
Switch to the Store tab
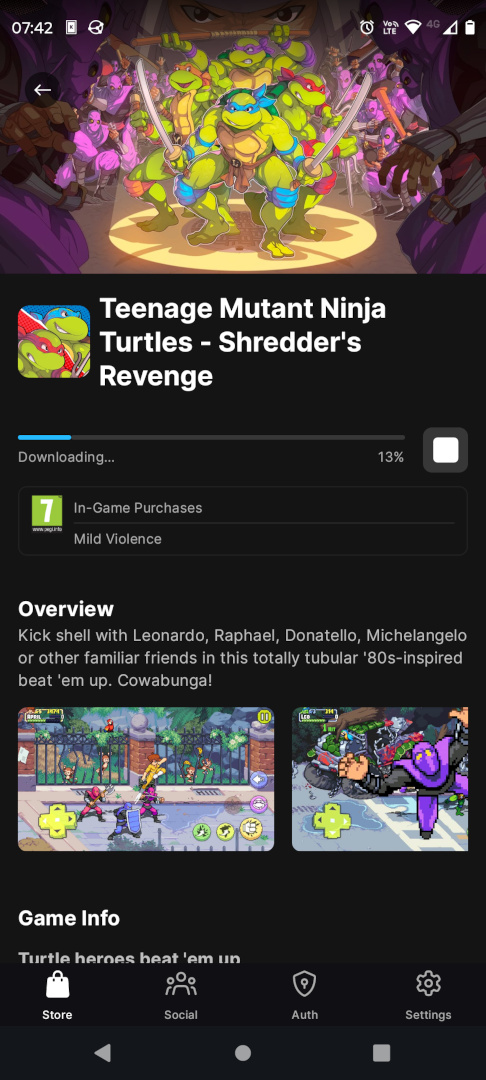click(57, 995)
